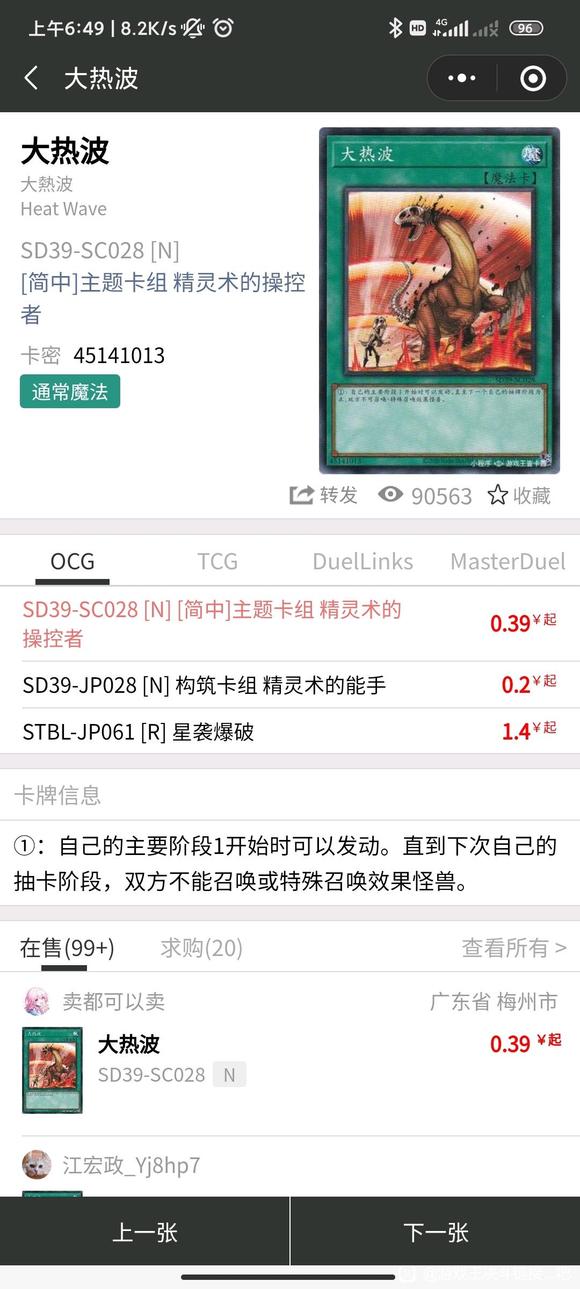Go to previous card with 上一张
Viewport: 580px width, 1289px height.
pos(145,1232)
